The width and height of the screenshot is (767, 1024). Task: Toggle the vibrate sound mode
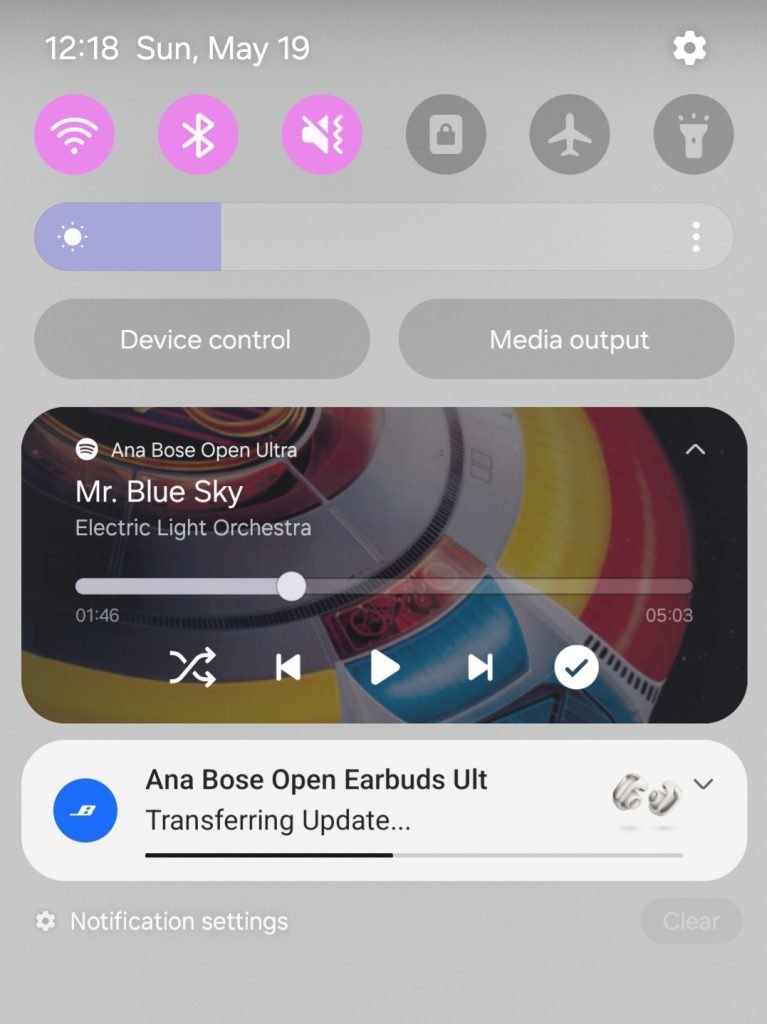(322, 134)
